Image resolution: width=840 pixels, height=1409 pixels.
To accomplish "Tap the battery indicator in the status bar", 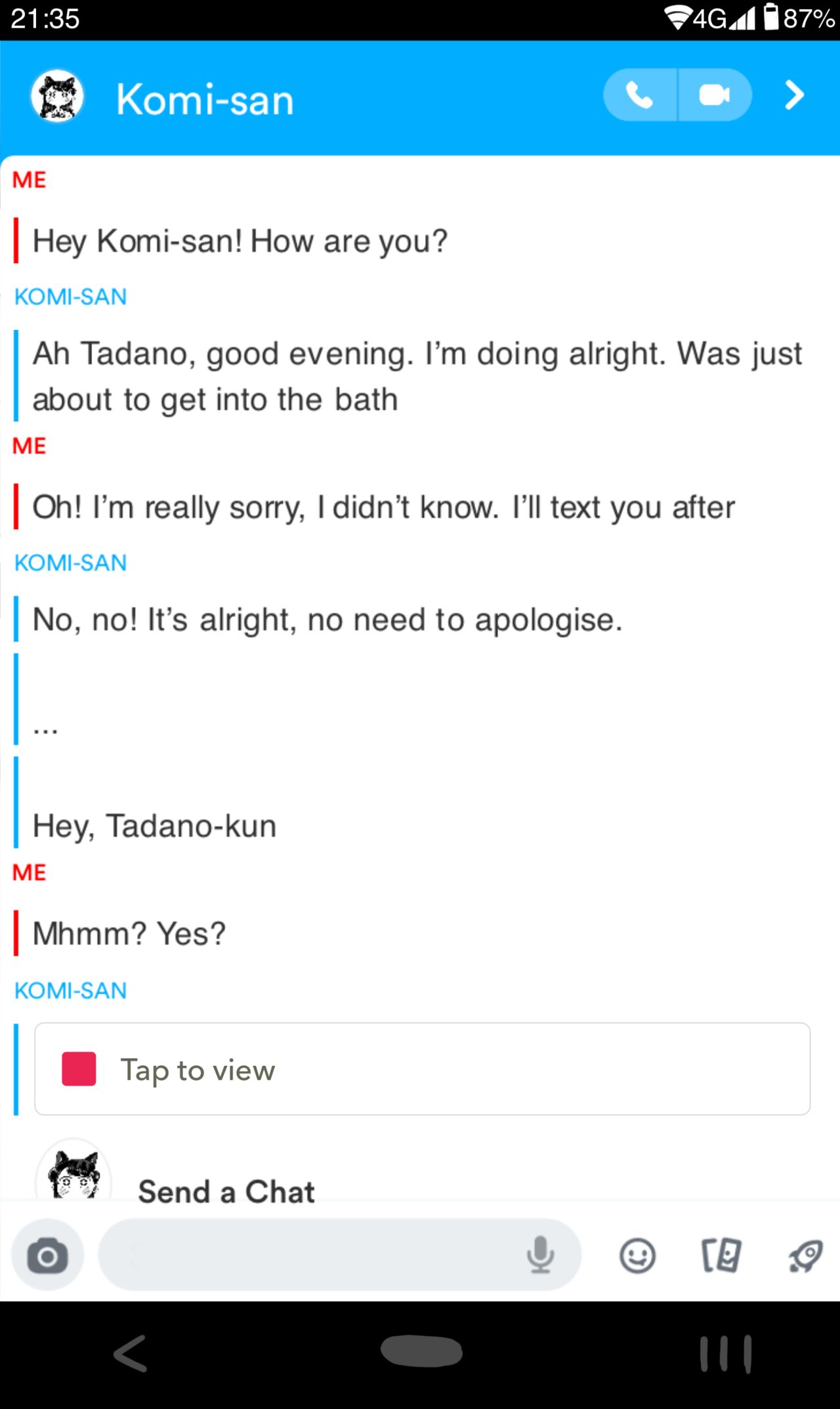I will pos(769,18).
